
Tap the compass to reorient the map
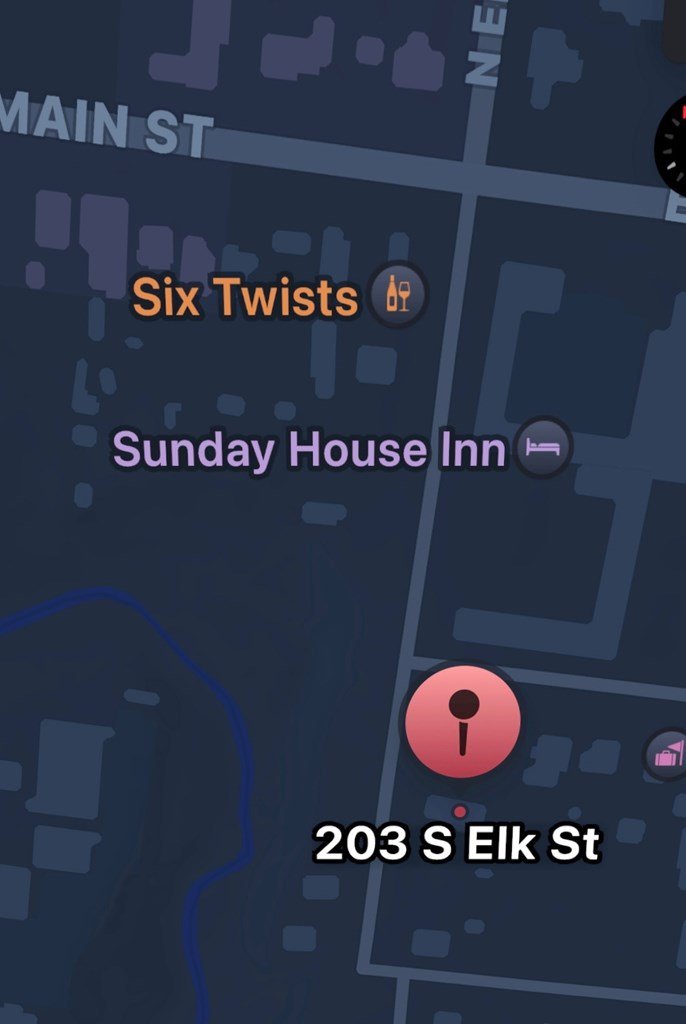tap(674, 148)
